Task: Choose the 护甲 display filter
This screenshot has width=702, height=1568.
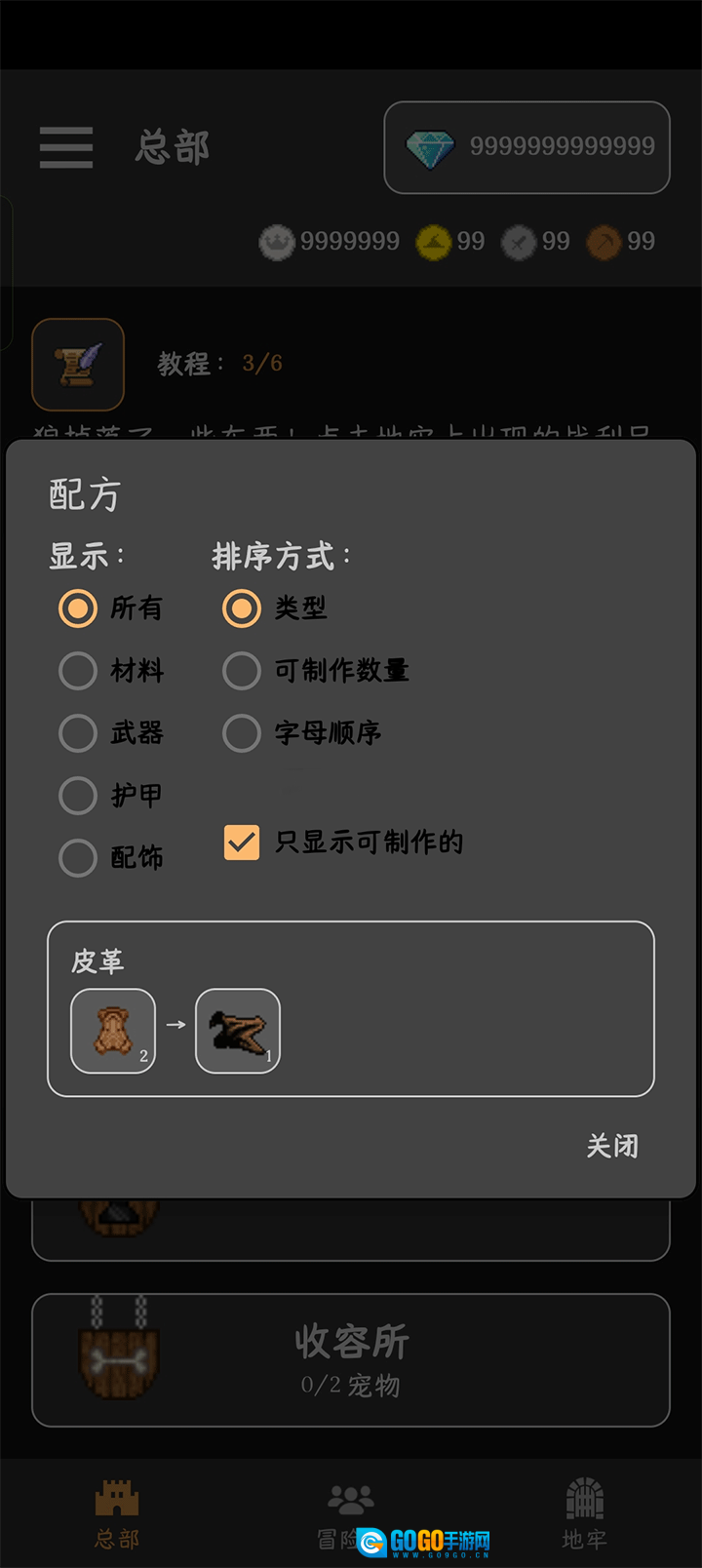Action: [x=78, y=796]
